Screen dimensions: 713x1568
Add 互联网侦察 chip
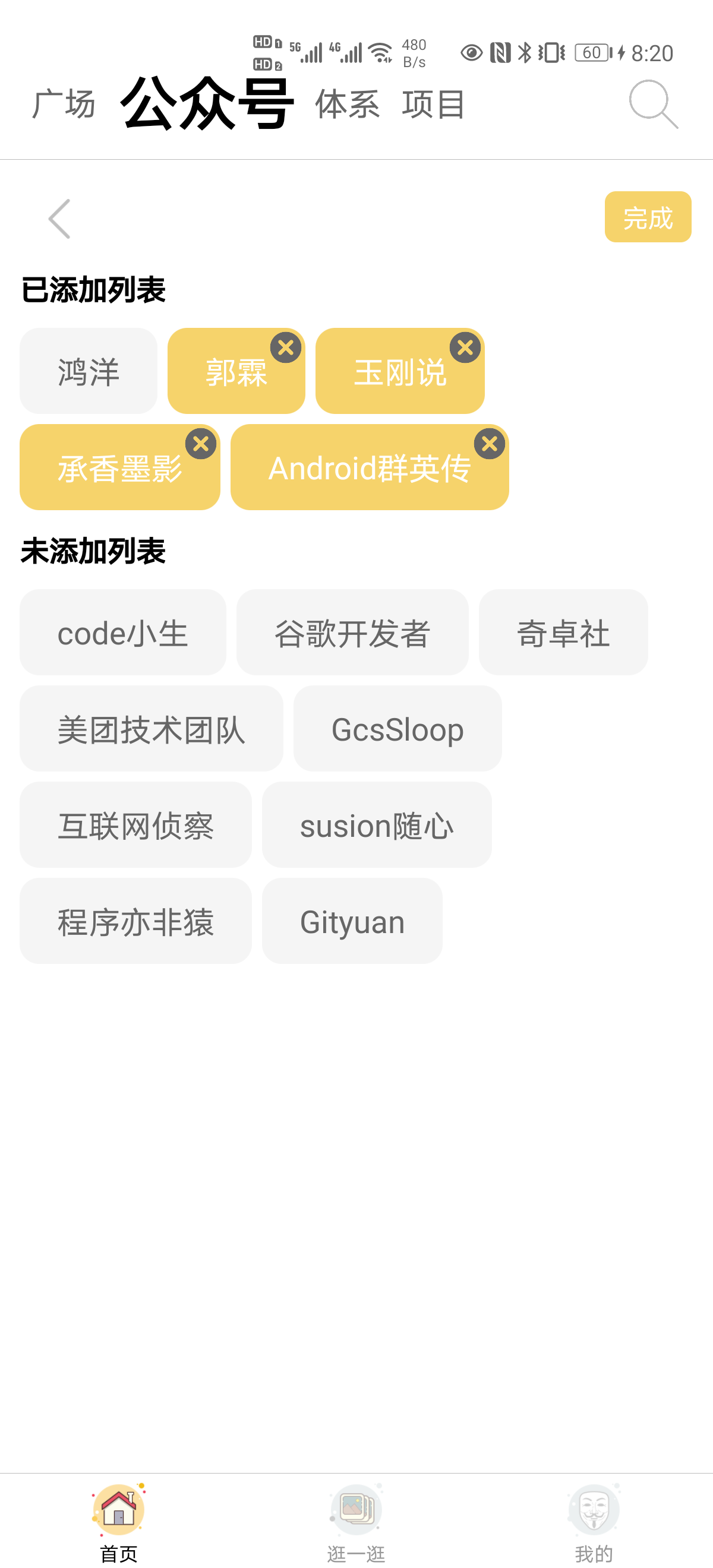point(136,825)
